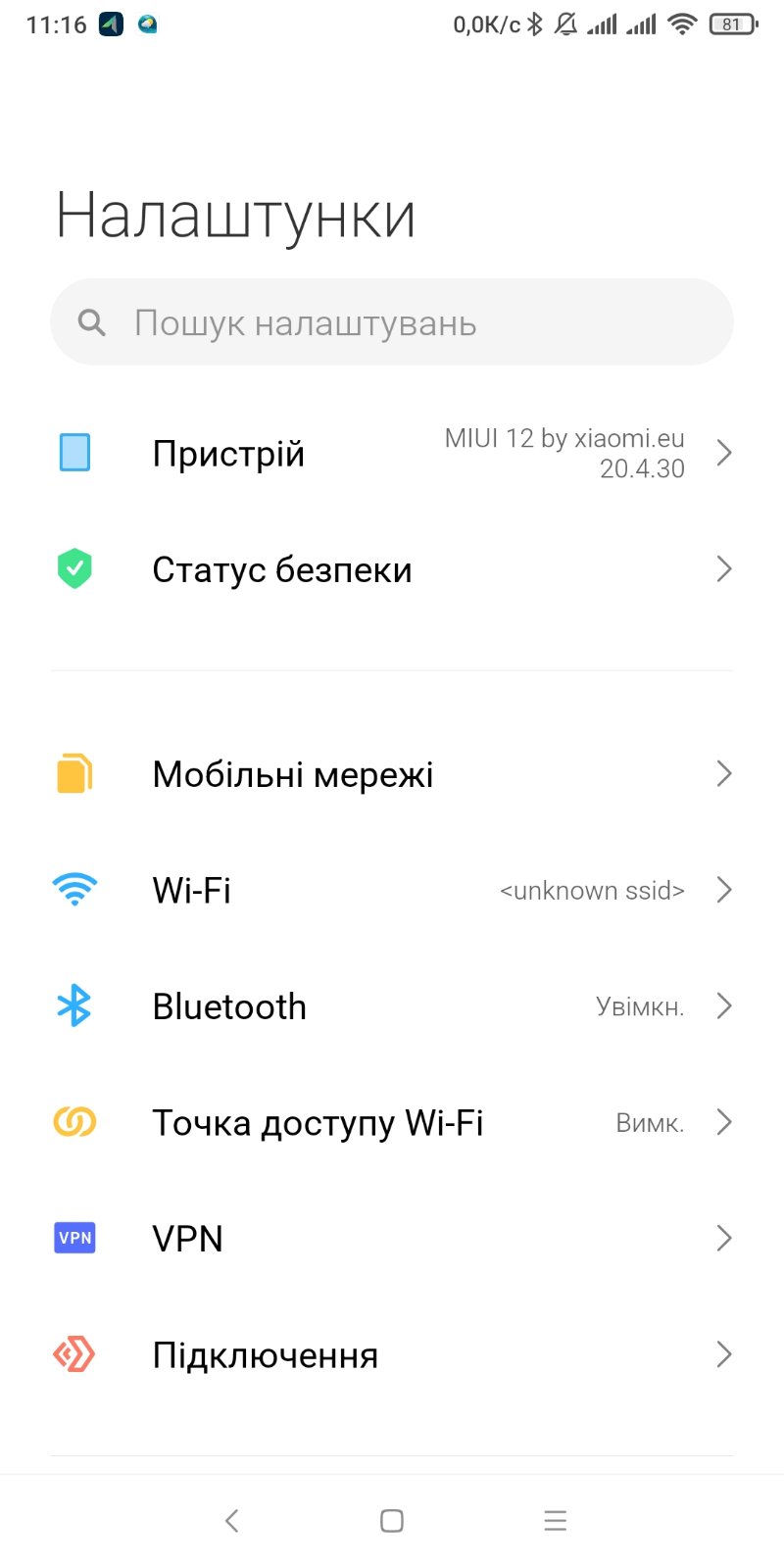Viewport: 784px width, 1568px height.
Task: Open Статус безпеки
Action: 392,569
